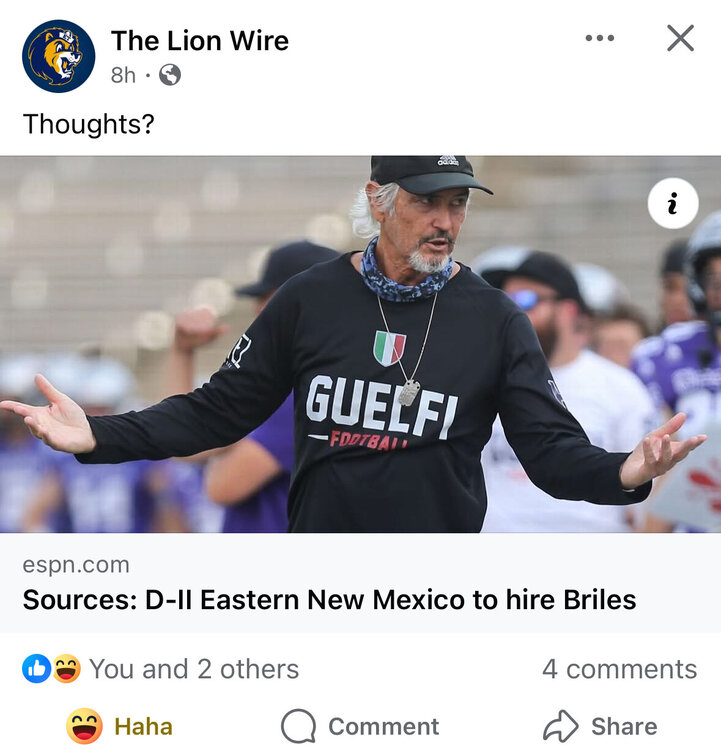This screenshot has height=750, width=721.
Task: Open the ESPN article about Briles
Action: coord(329,600)
